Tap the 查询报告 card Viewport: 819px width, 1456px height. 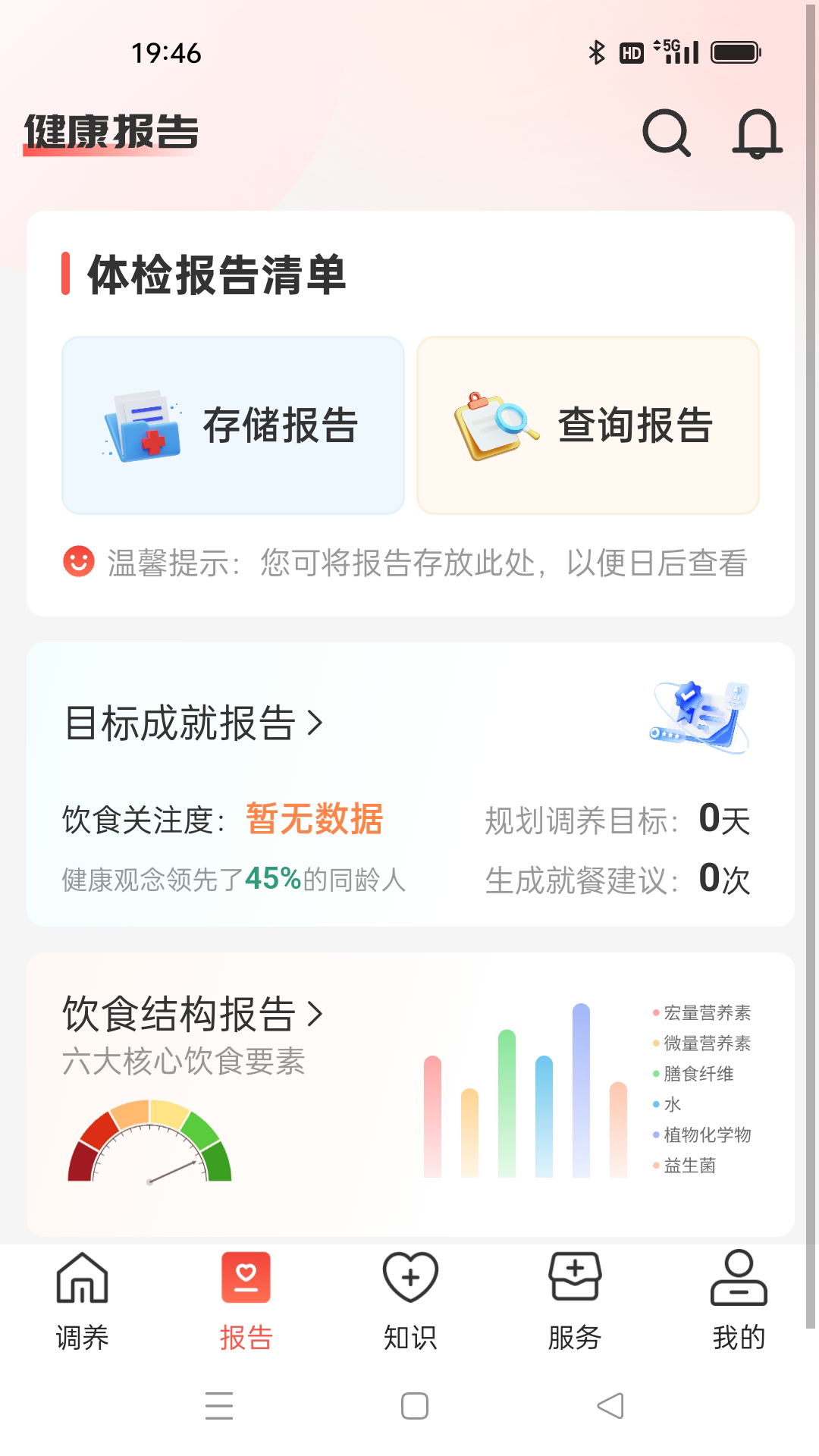click(x=590, y=425)
